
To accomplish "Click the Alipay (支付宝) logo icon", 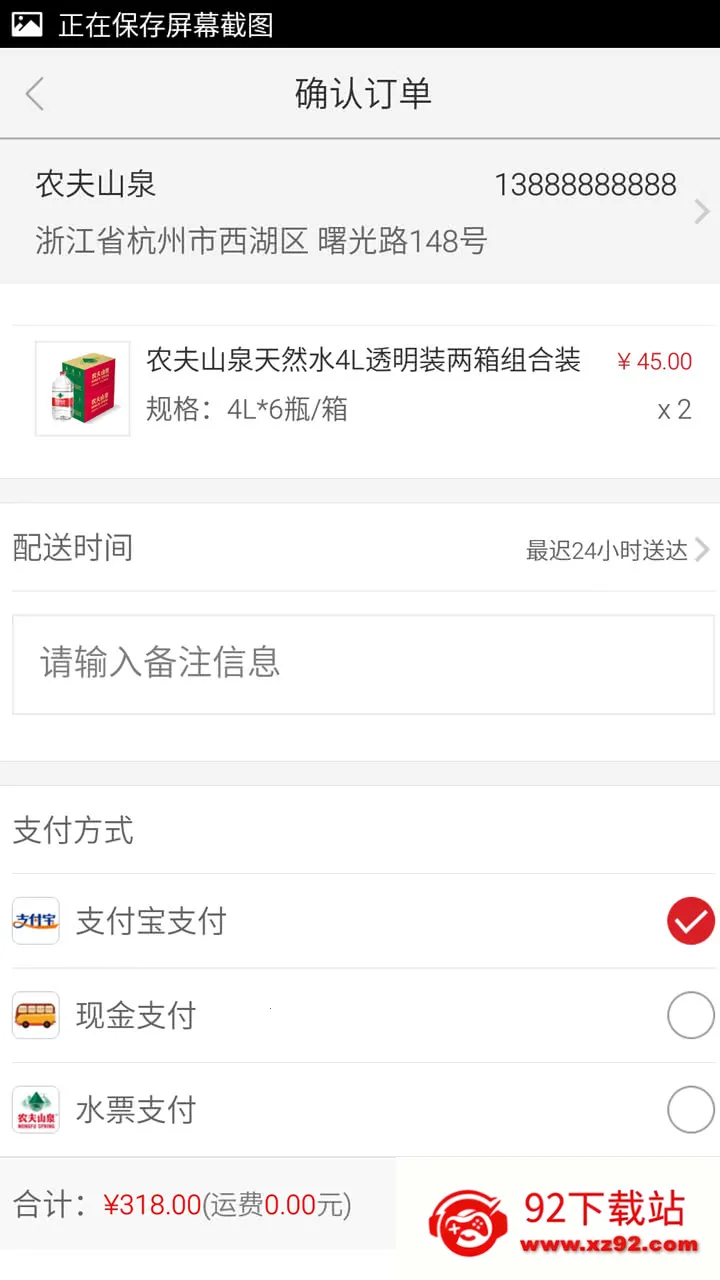I will click(x=35, y=921).
